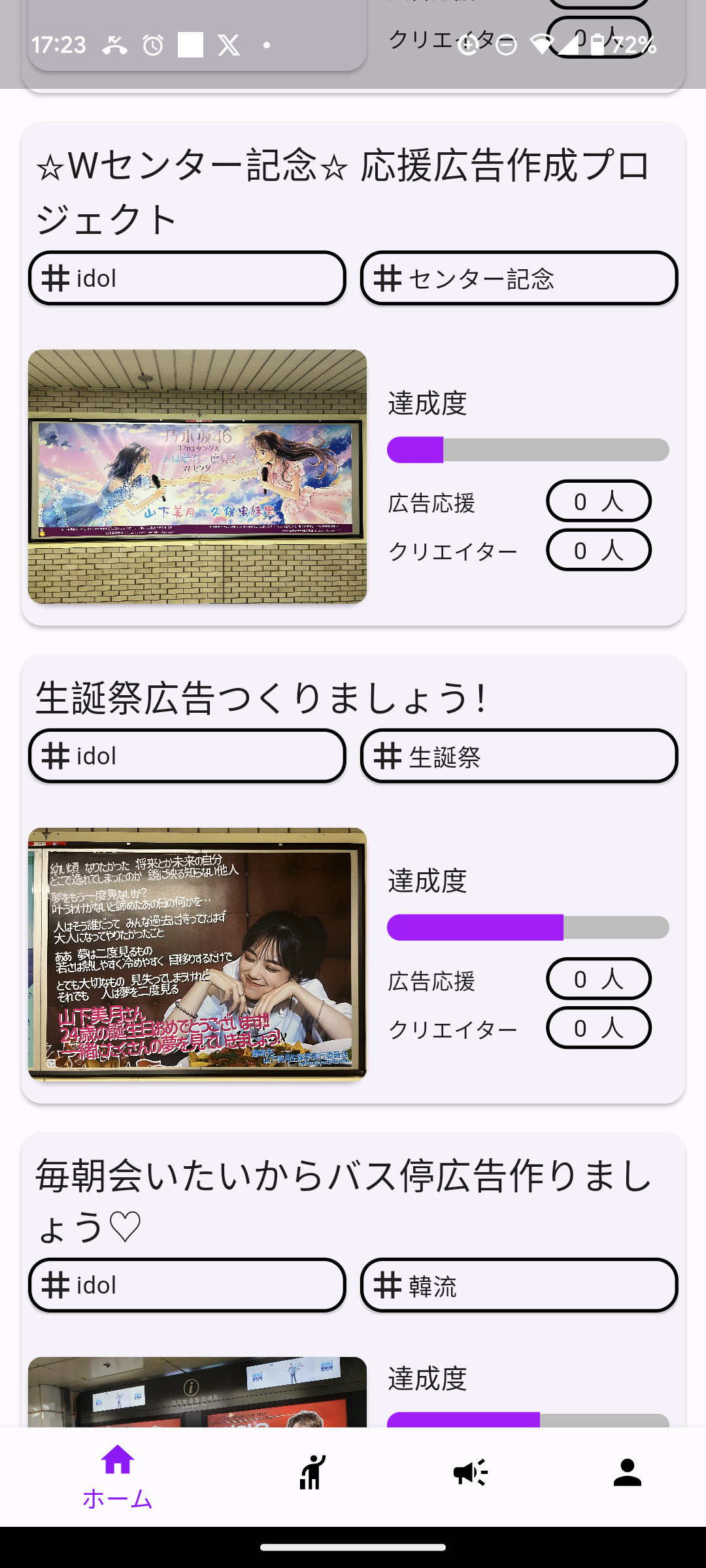Open the raised-hand person tab
Viewport: 706px width, 1568px height.
click(x=312, y=1473)
